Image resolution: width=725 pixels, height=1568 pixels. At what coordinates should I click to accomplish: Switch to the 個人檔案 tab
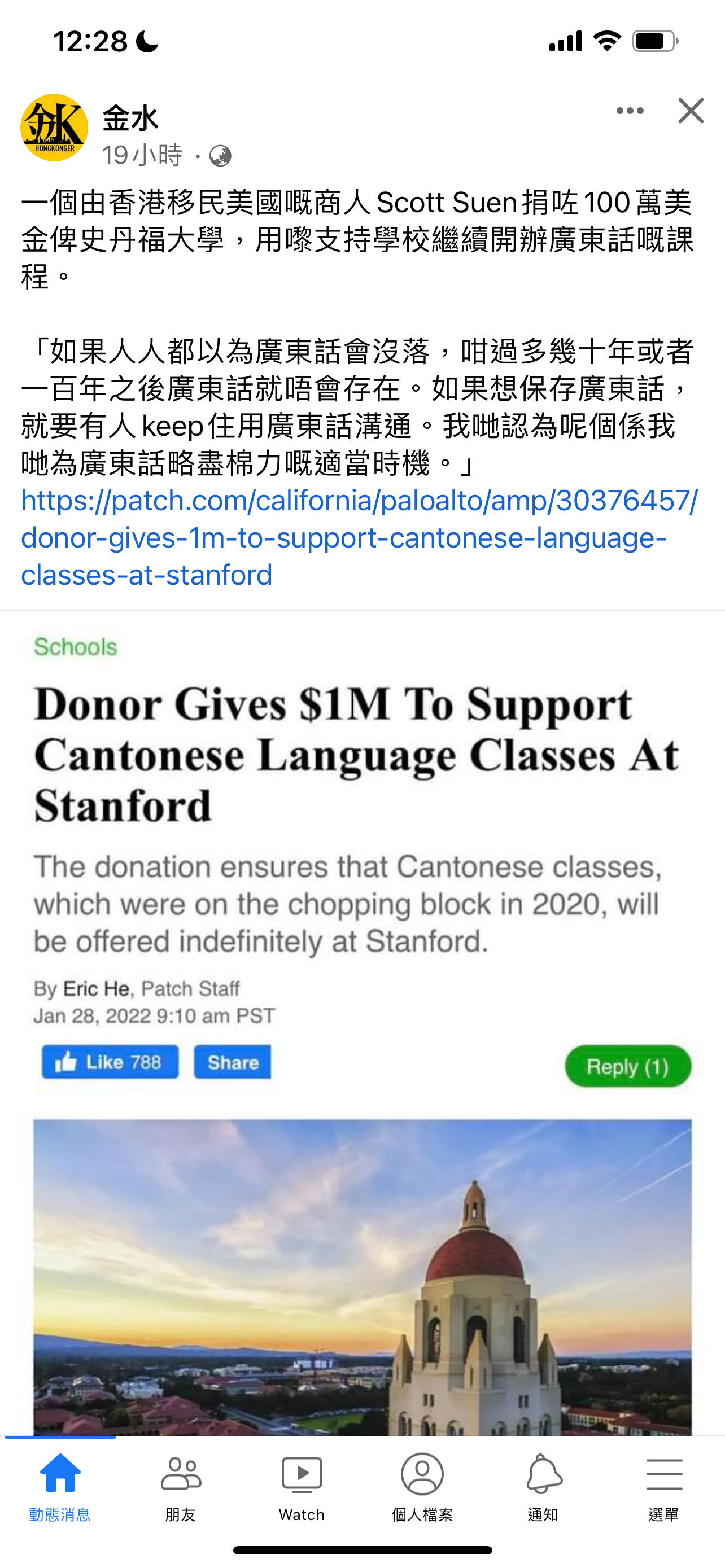click(x=422, y=1486)
